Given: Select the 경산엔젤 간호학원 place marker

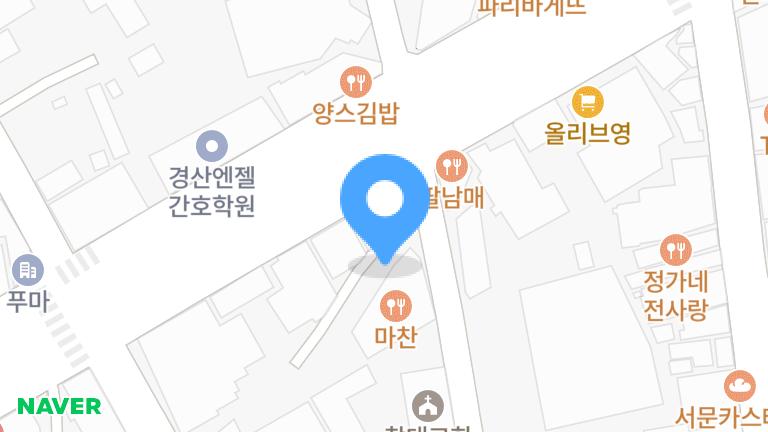Looking at the screenshot, I should pyautogui.click(x=212, y=149).
